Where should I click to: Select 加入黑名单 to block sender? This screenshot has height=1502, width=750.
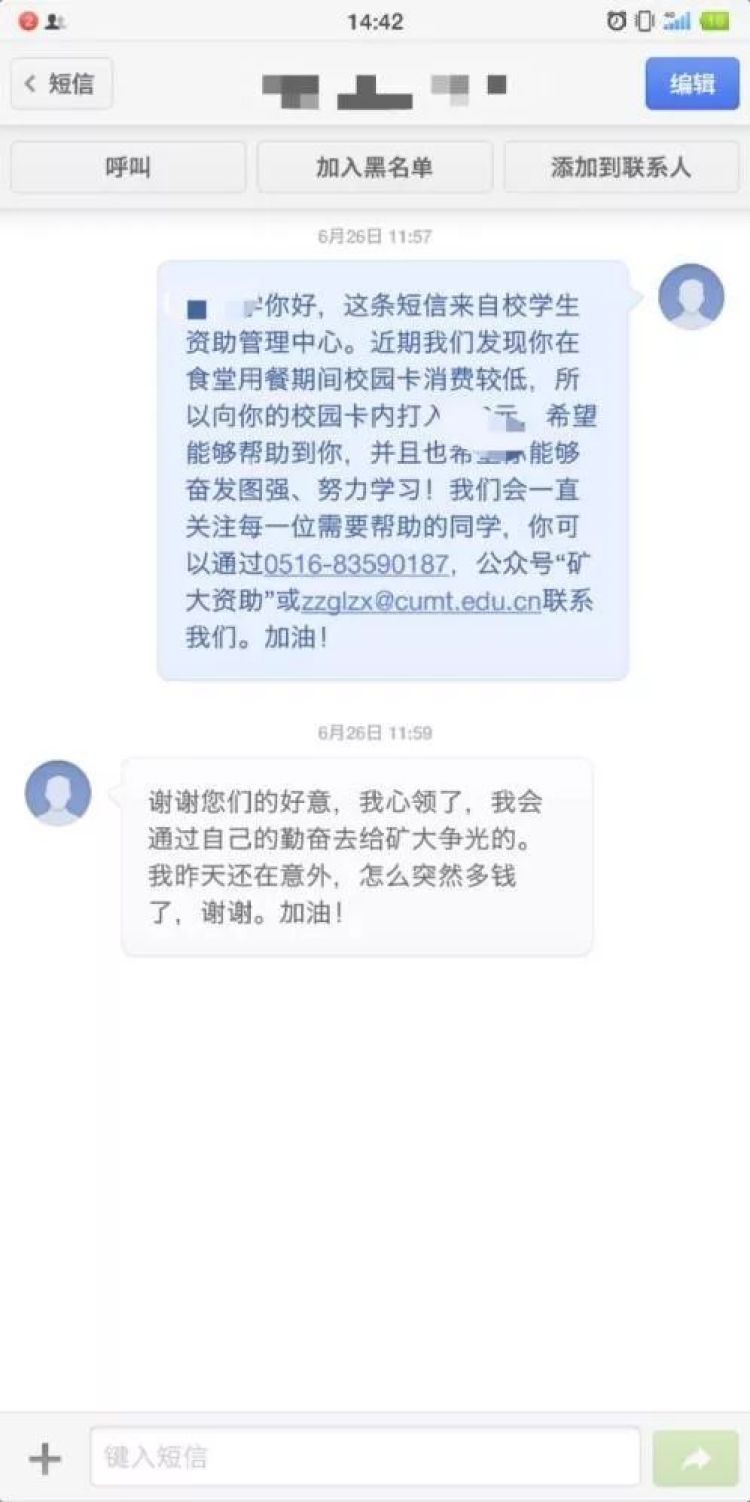click(x=375, y=167)
